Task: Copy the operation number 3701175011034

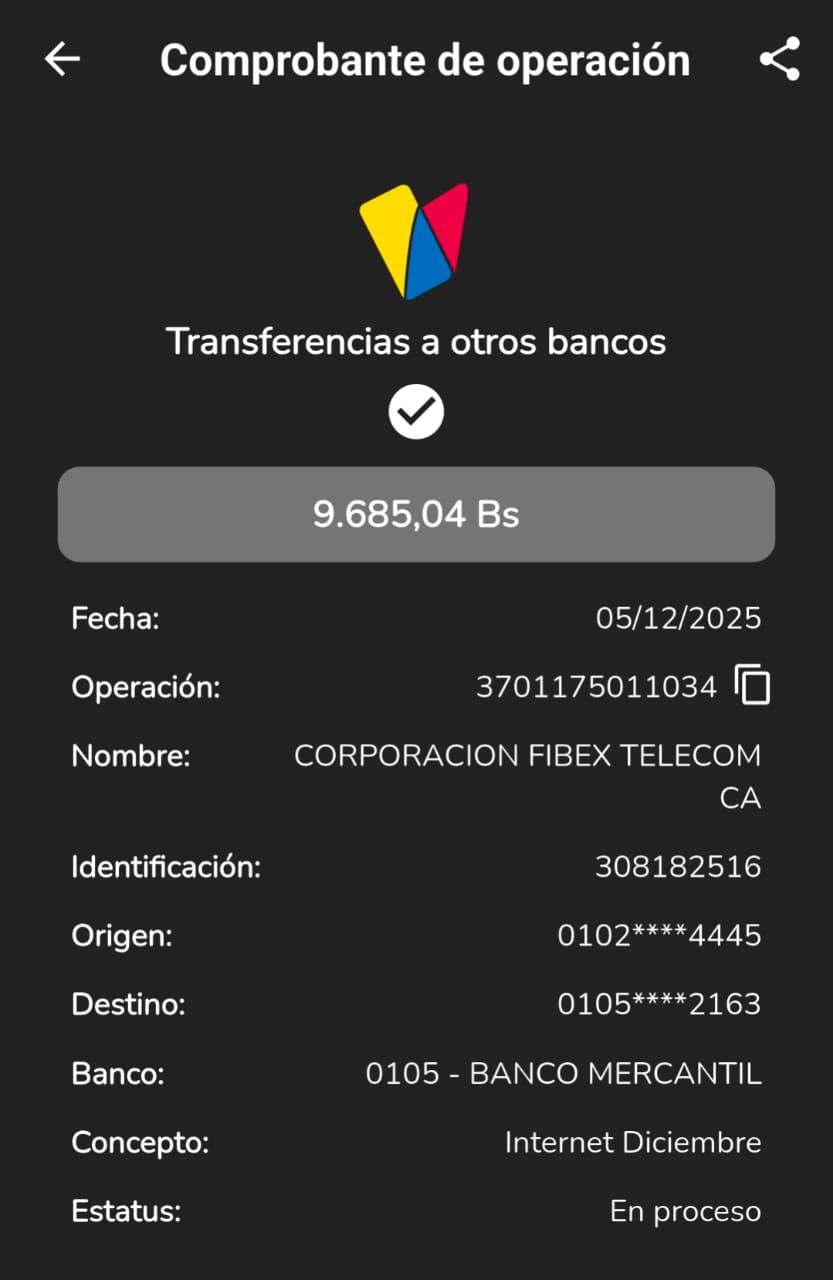Action: (752, 686)
